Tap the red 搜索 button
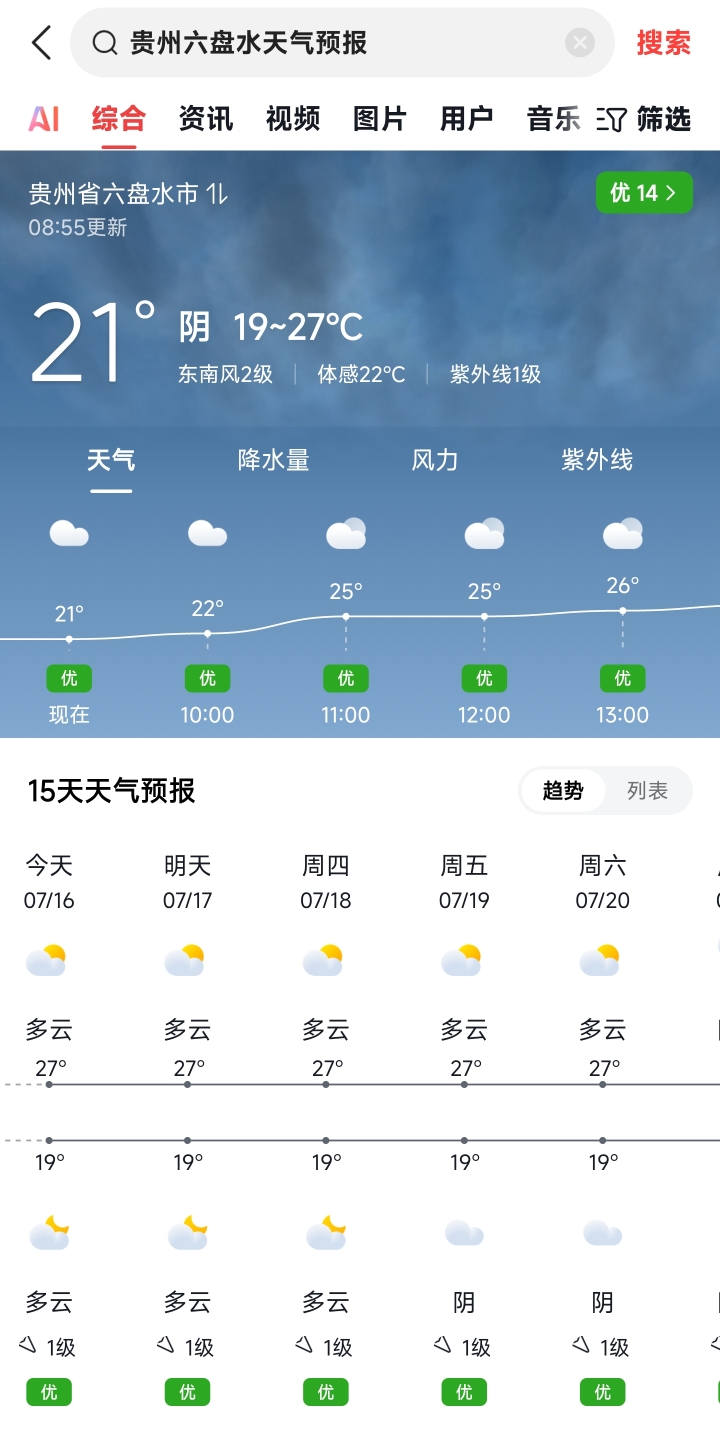720x1440 pixels. coord(664,43)
